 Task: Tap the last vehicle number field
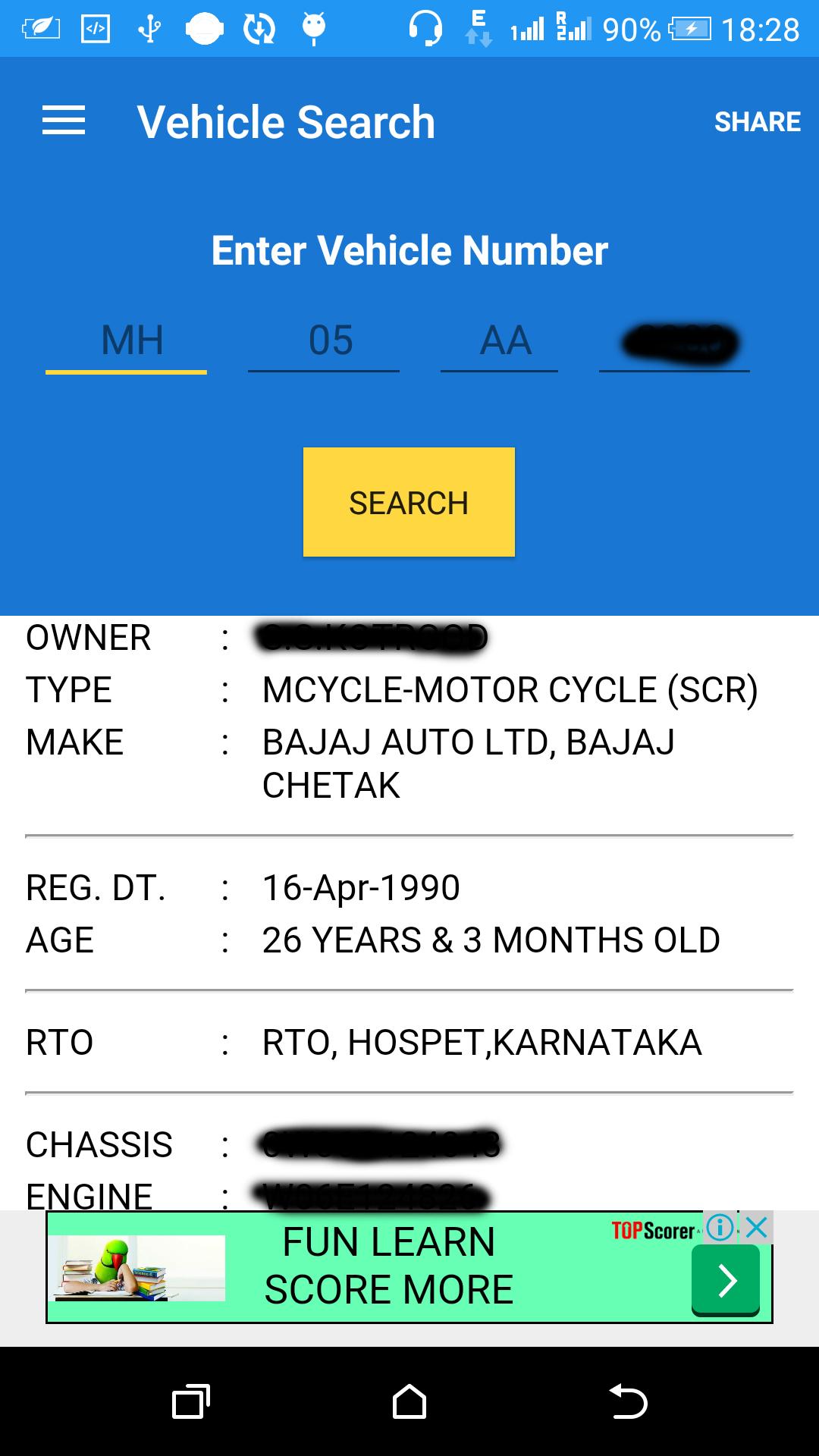click(675, 343)
